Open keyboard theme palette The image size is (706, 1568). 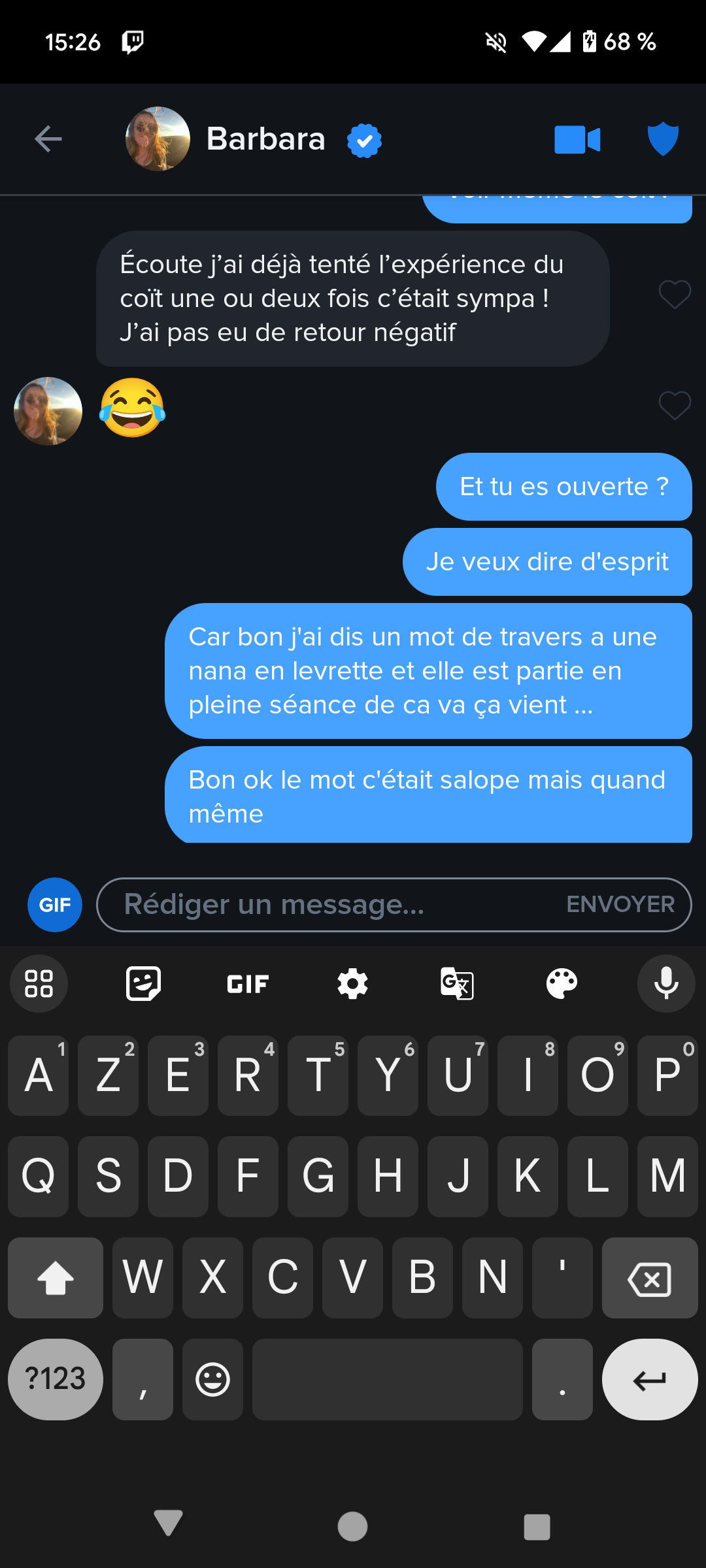[562, 983]
